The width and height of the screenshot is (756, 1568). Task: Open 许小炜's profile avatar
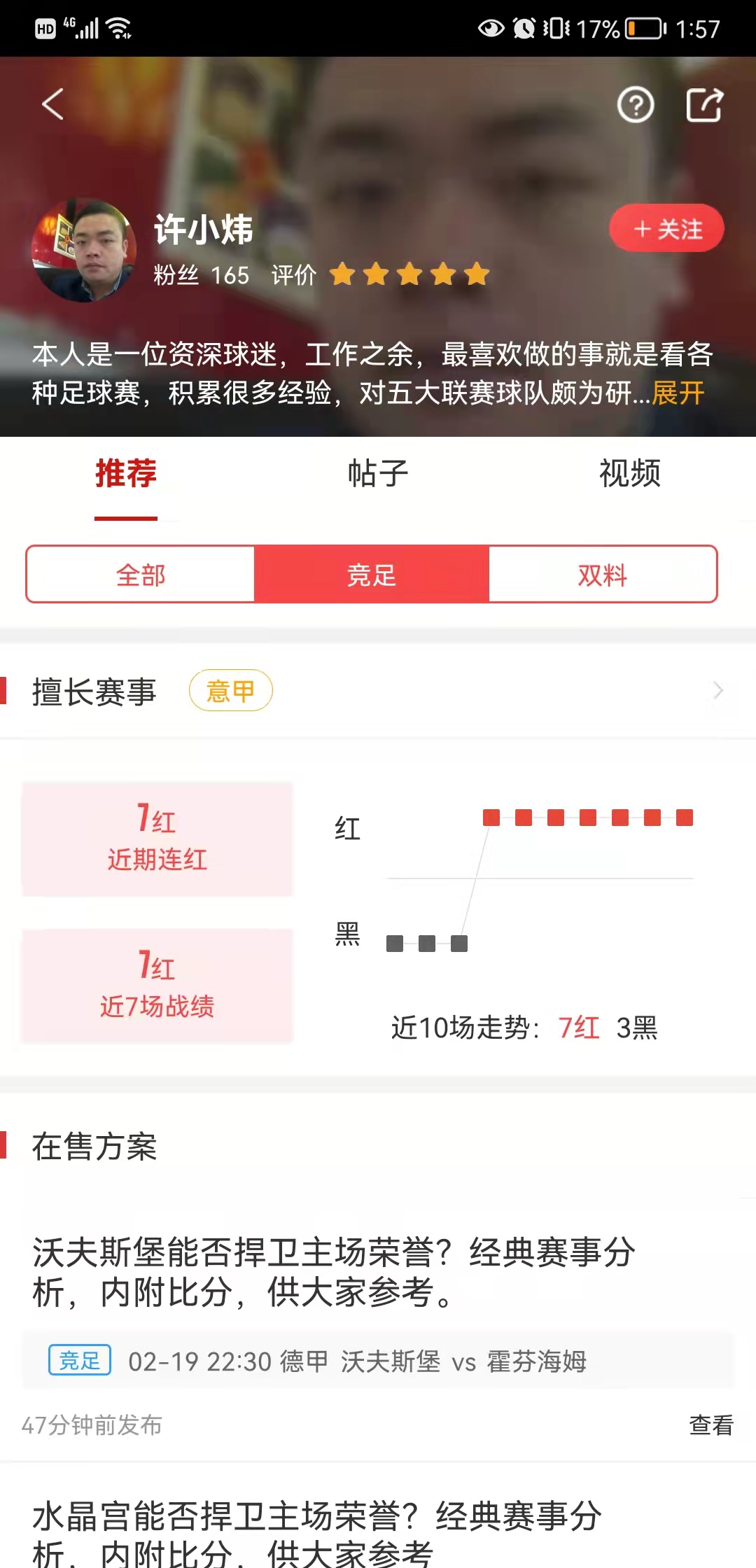84,251
